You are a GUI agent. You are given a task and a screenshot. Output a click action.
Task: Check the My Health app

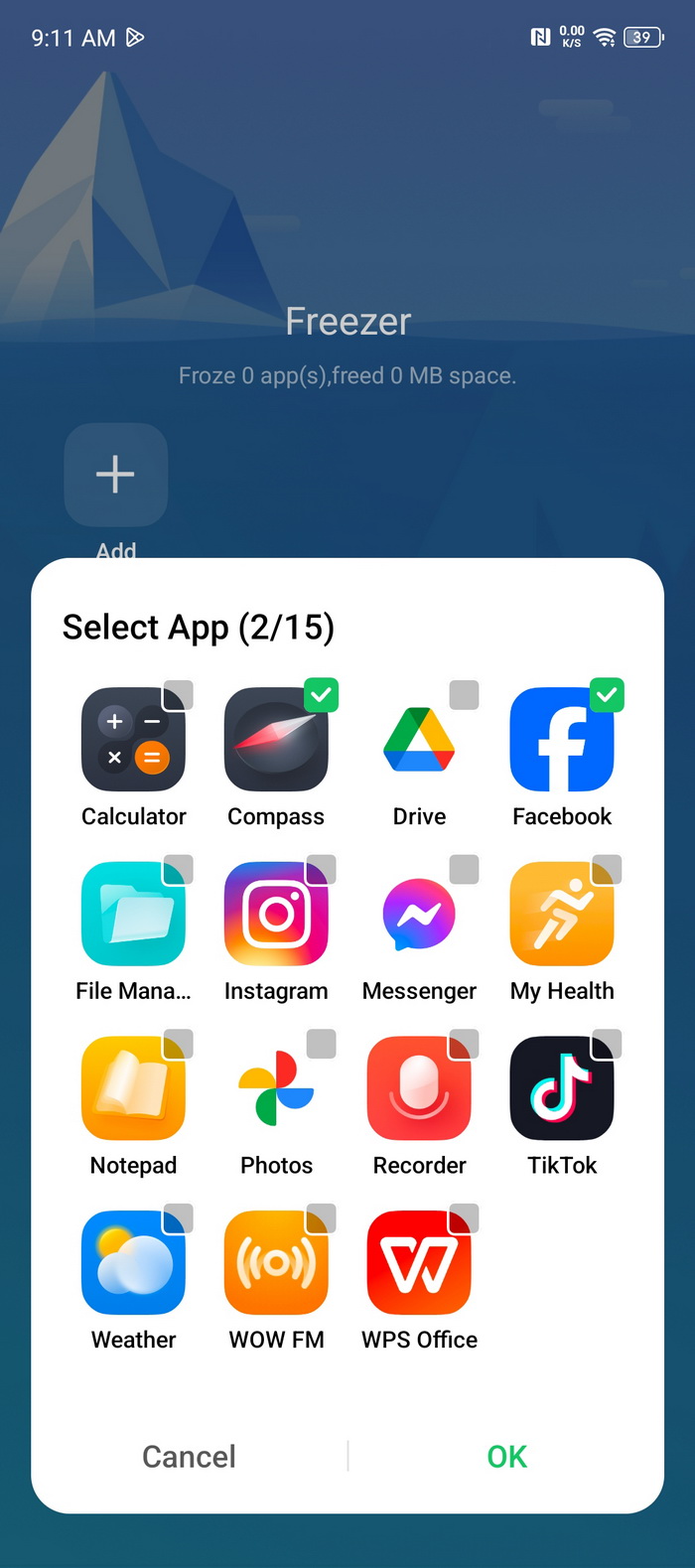(562, 915)
